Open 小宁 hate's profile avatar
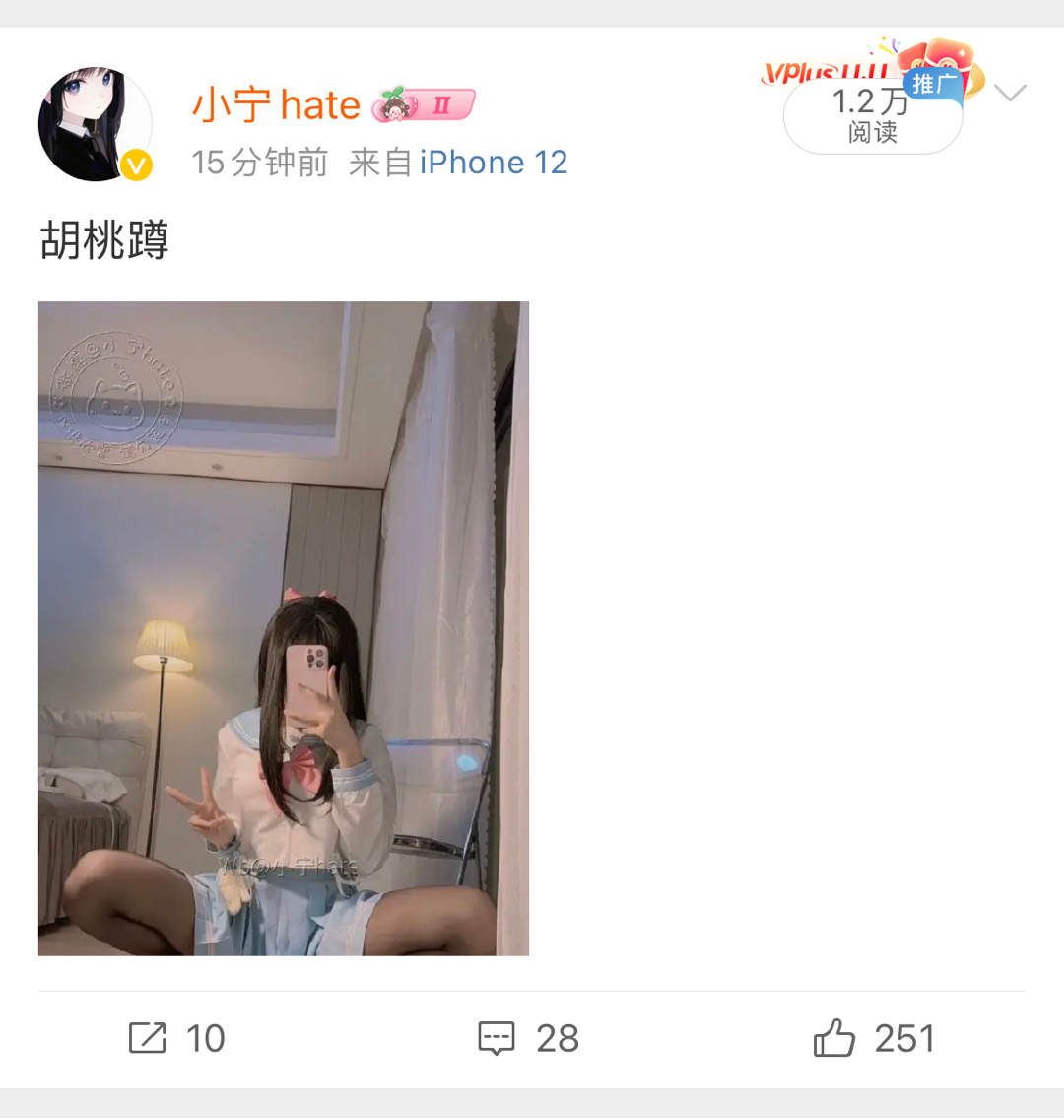Image resolution: width=1064 pixels, height=1120 pixels. pos(95,124)
